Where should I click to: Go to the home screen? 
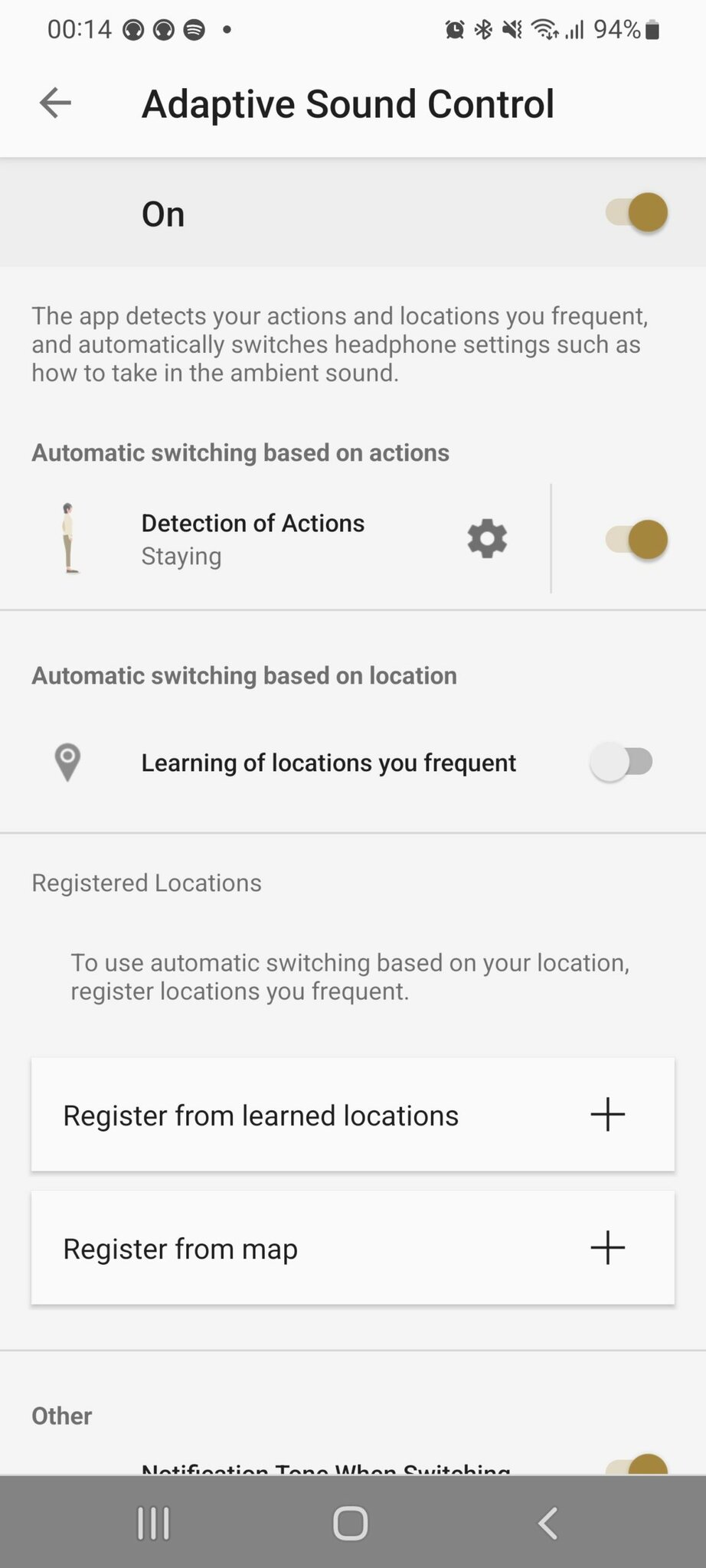tap(351, 1523)
